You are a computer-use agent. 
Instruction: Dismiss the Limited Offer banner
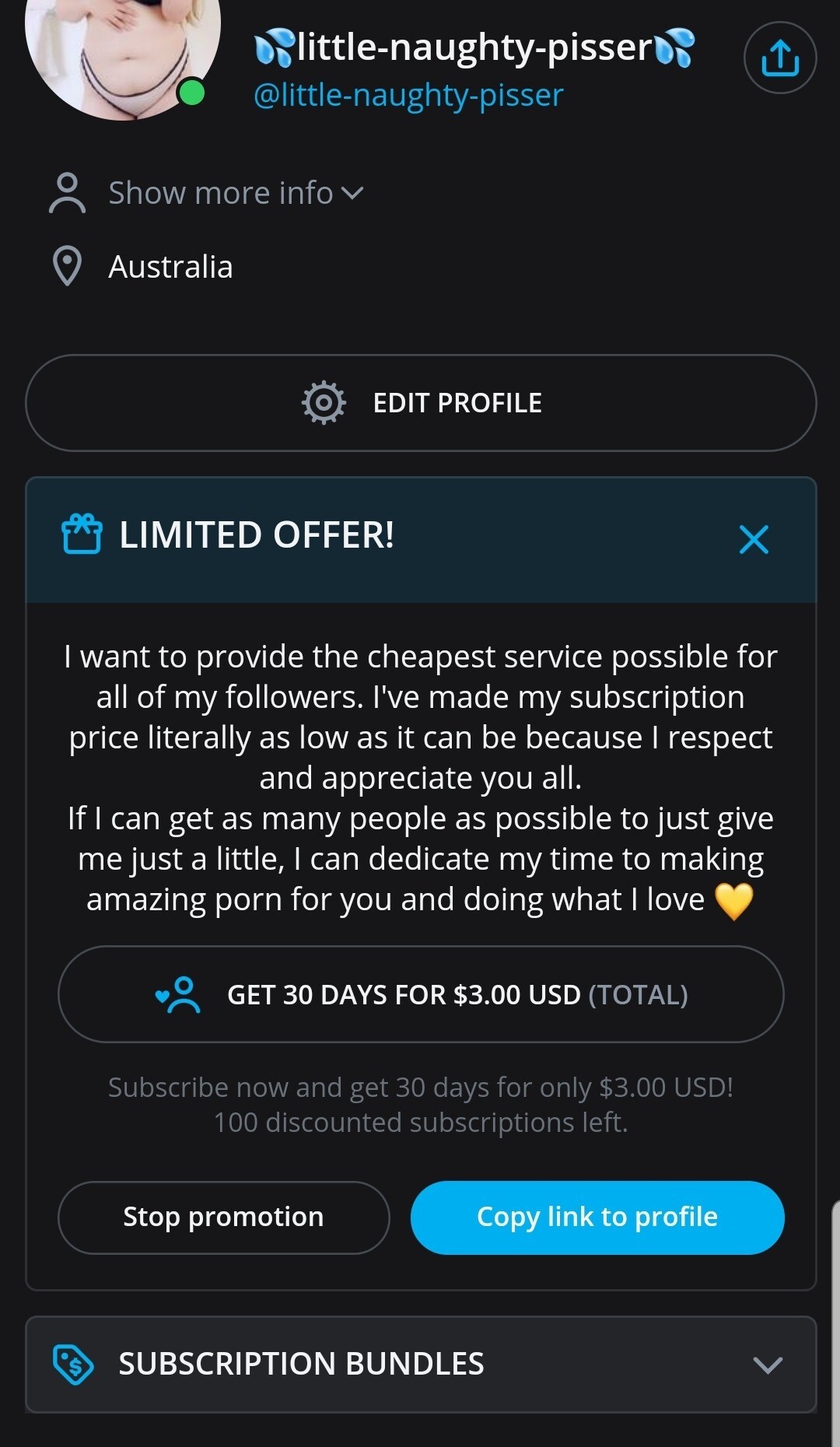click(753, 539)
